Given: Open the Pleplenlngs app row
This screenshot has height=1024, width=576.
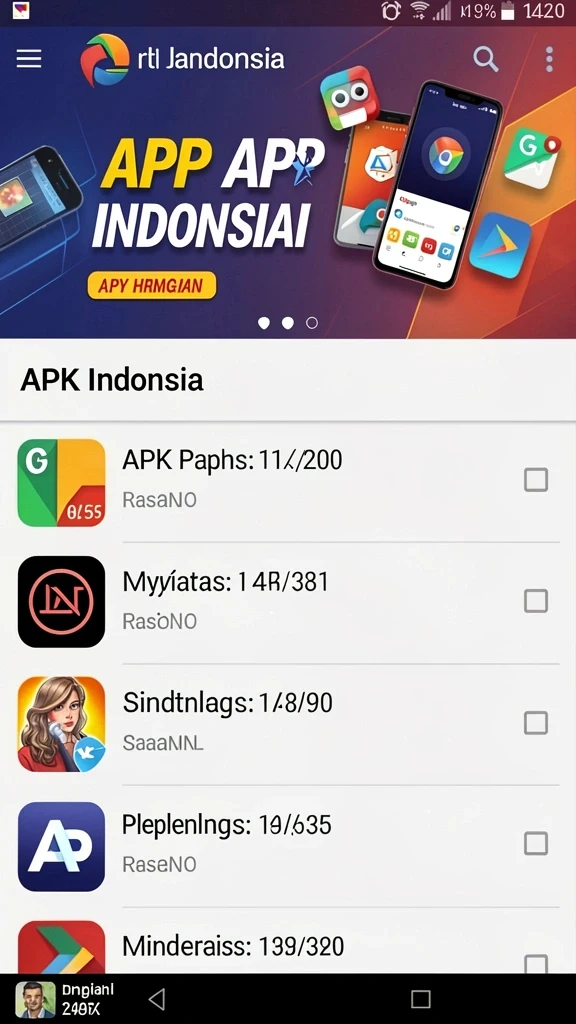Looking at the screenshot, I should click(x=288, y=846).
